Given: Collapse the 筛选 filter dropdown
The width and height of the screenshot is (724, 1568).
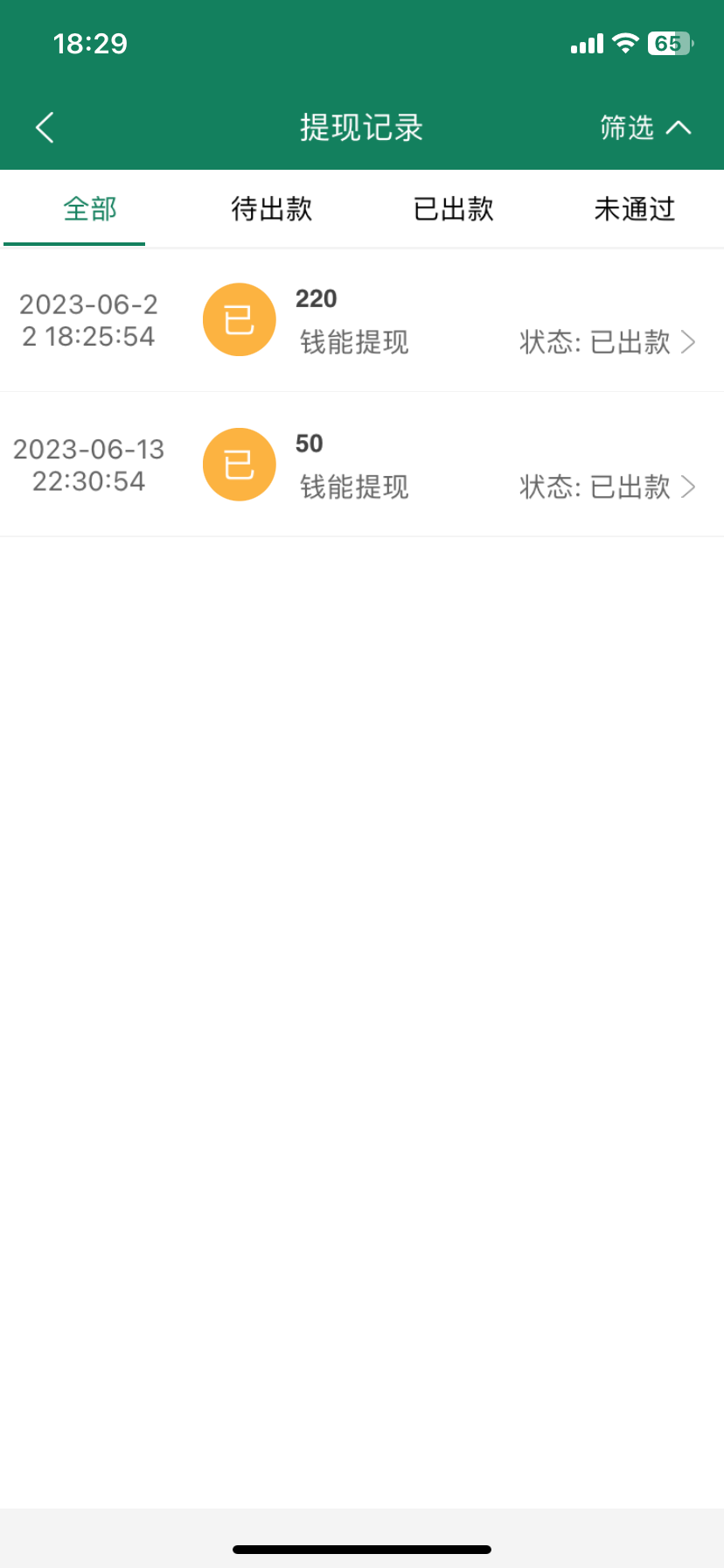Looking at the screenshot, I should 645,128.
